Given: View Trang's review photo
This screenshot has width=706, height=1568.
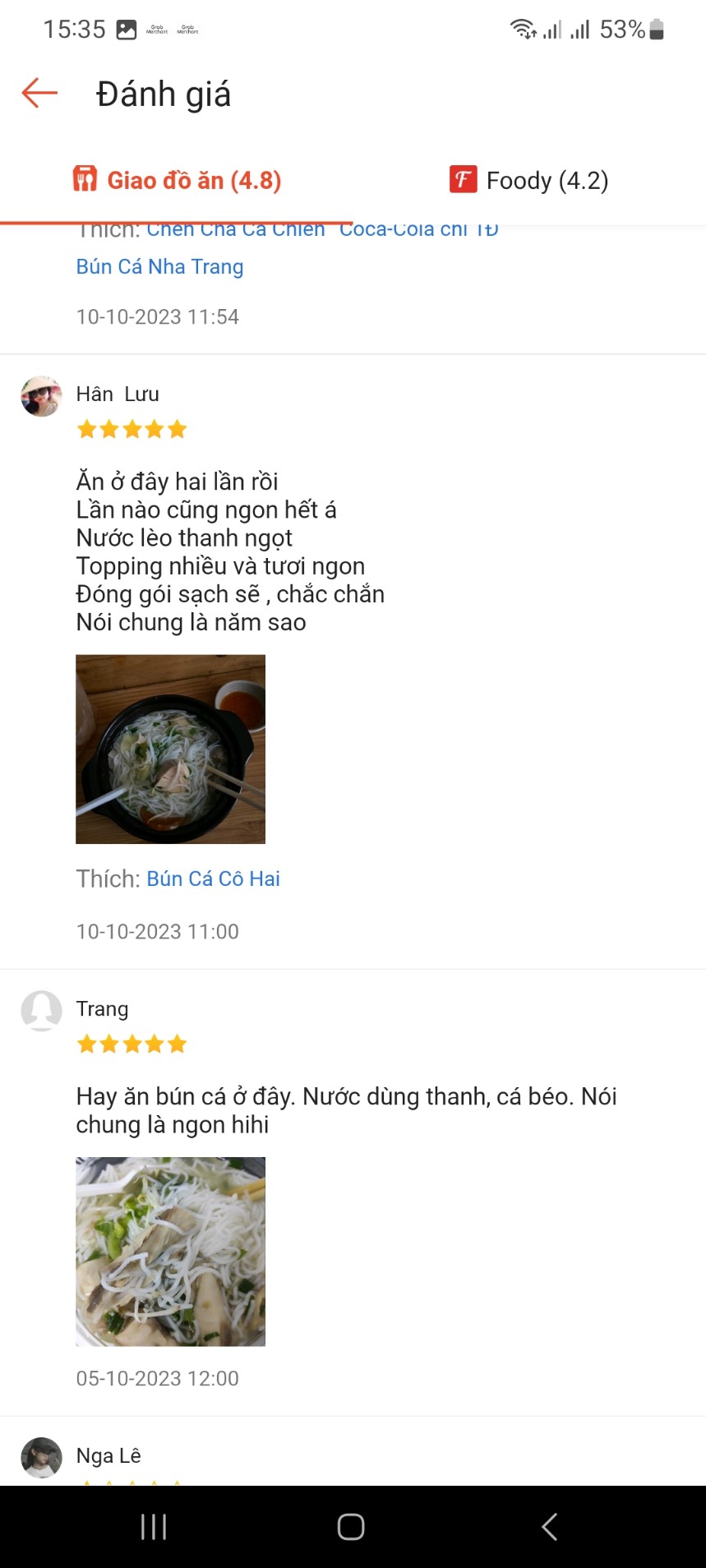Looking at the screenshot, I should coord(170,1251).
